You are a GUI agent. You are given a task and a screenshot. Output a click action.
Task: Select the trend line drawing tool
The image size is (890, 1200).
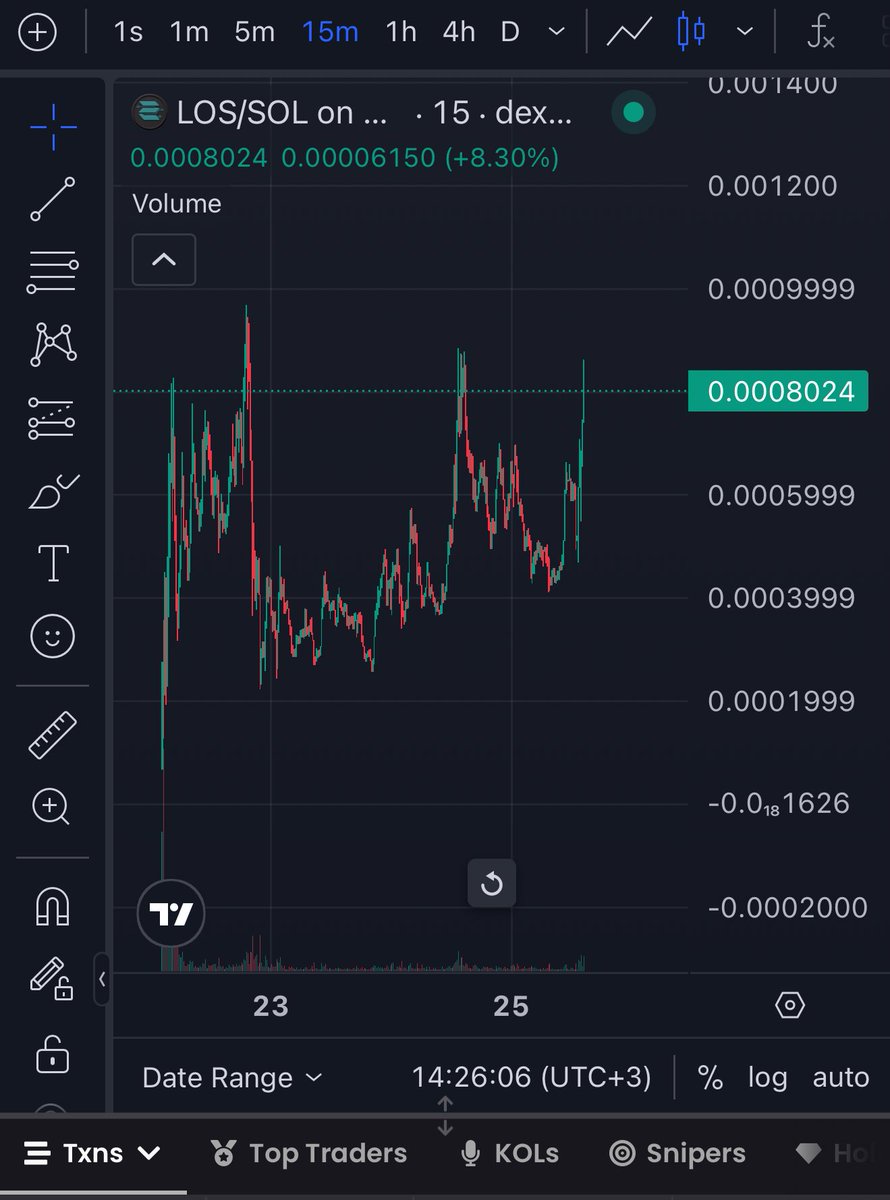[52, 199]
